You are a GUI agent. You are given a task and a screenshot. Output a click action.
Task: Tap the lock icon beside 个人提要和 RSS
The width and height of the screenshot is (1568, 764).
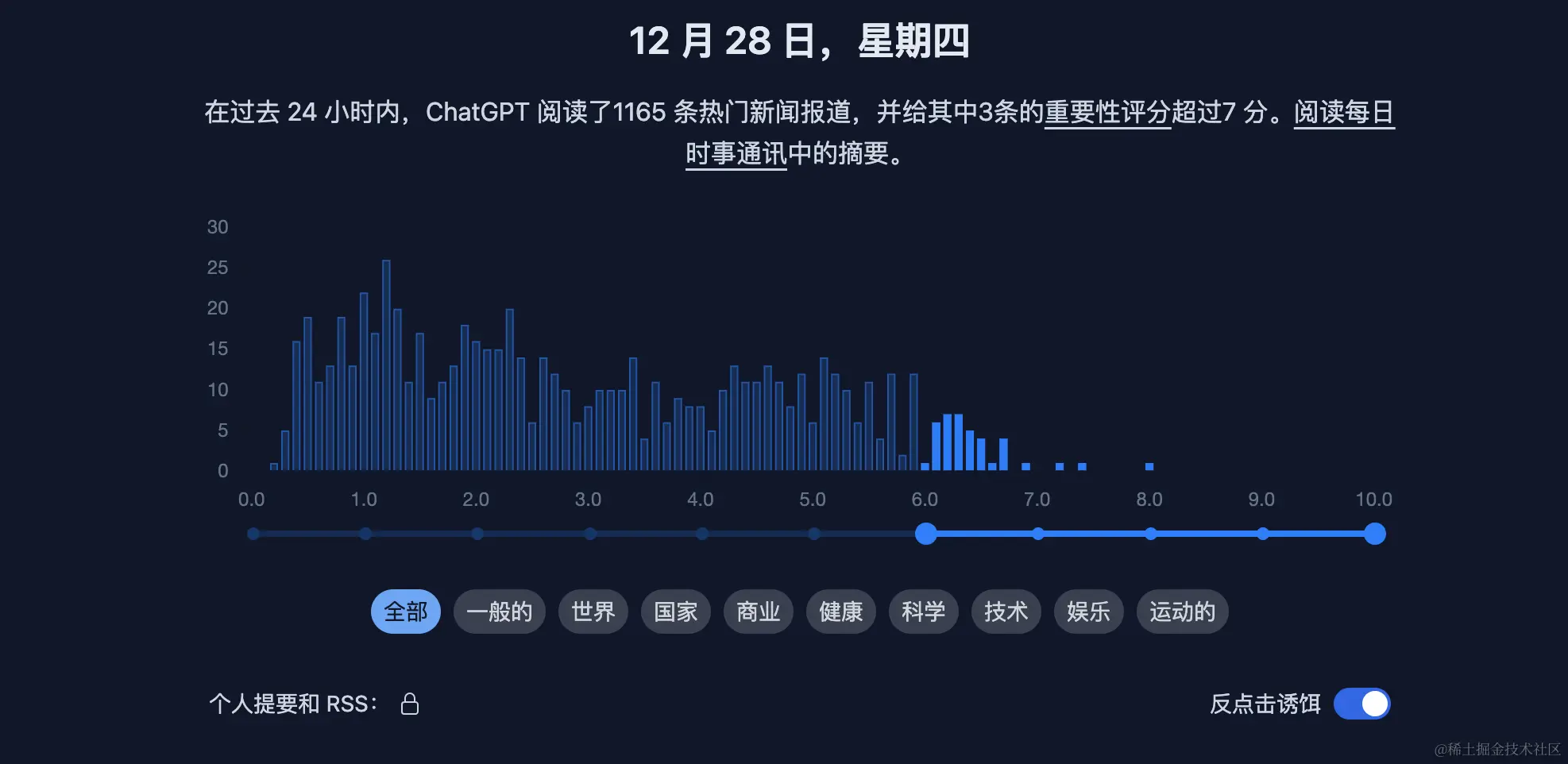click(x=410, y=704)
